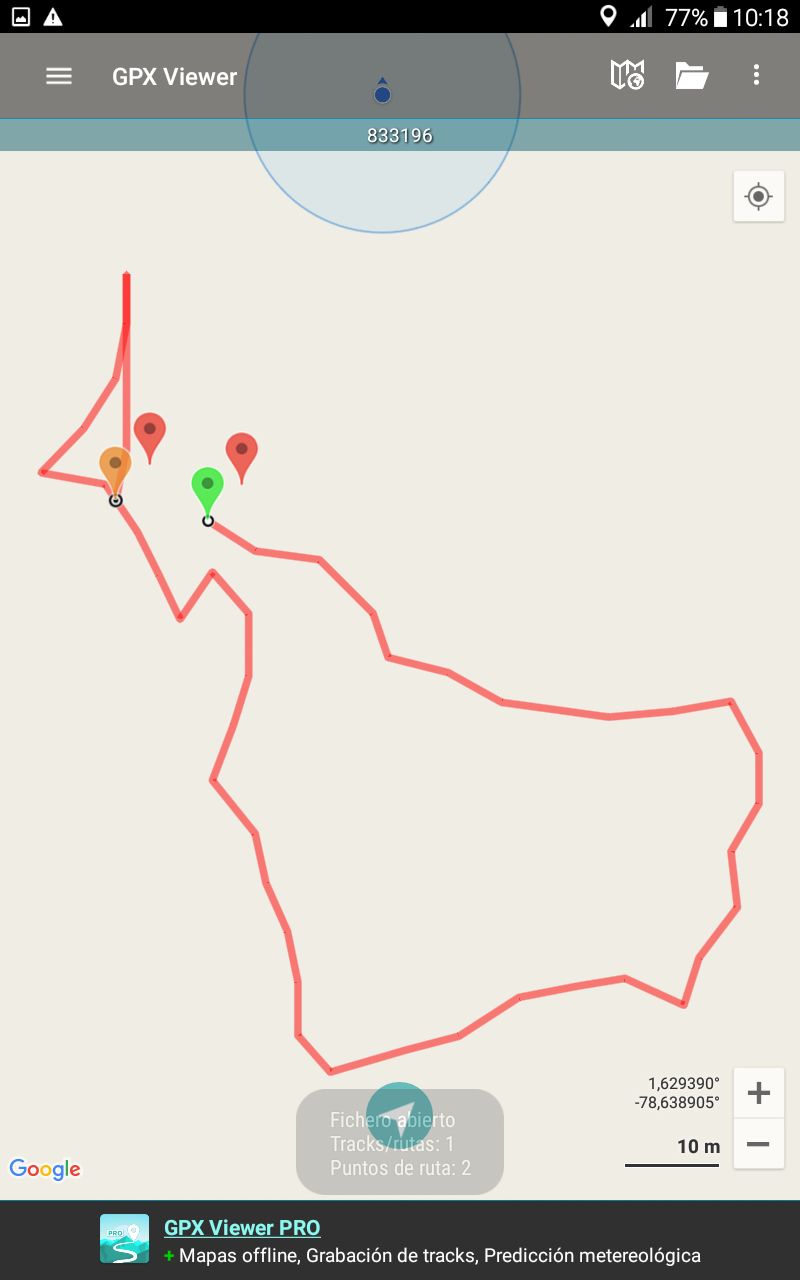Open a GPX file from folder

[x=691, y=76]
